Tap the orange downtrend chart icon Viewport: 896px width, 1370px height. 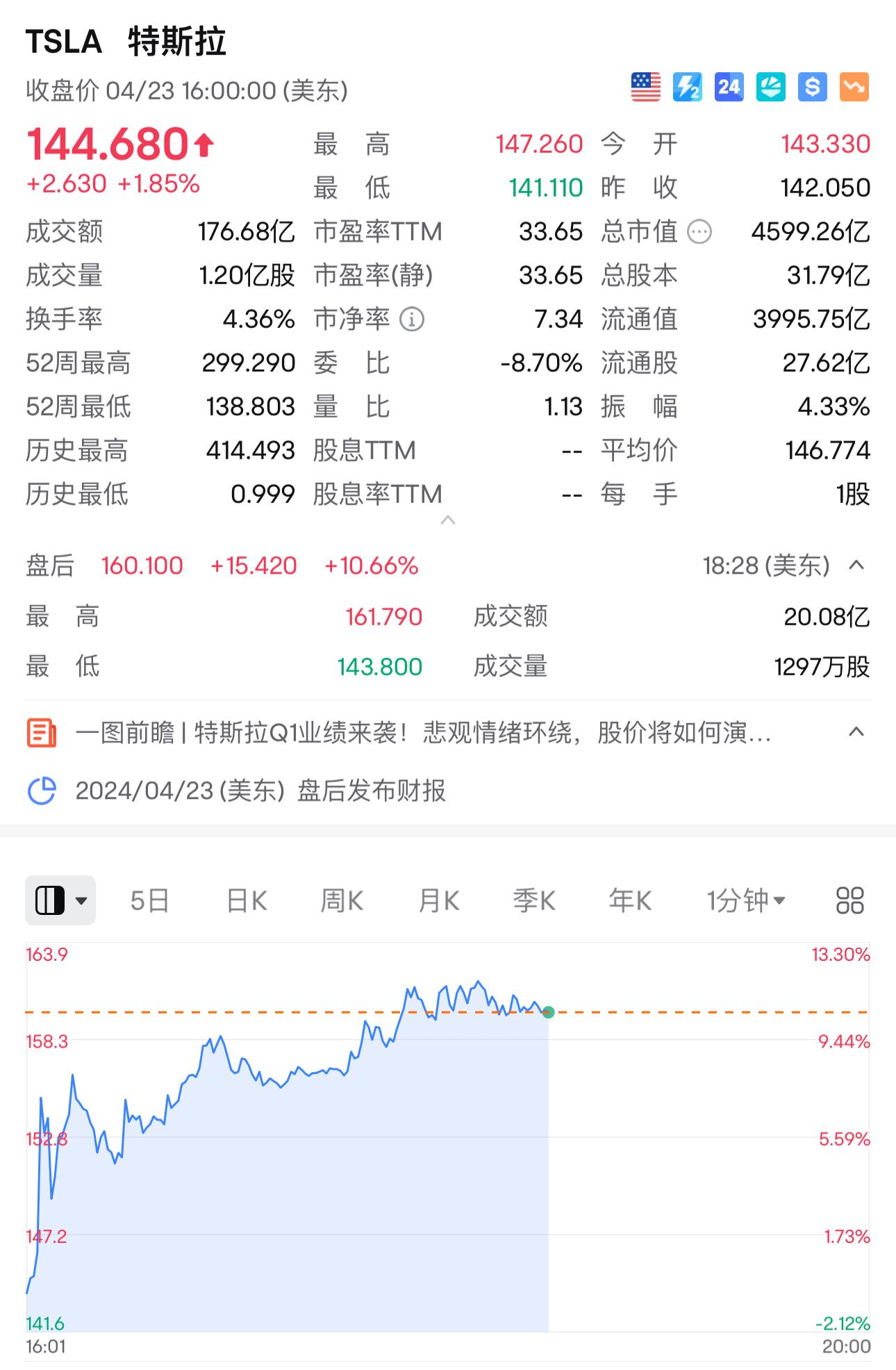point(854,87)
